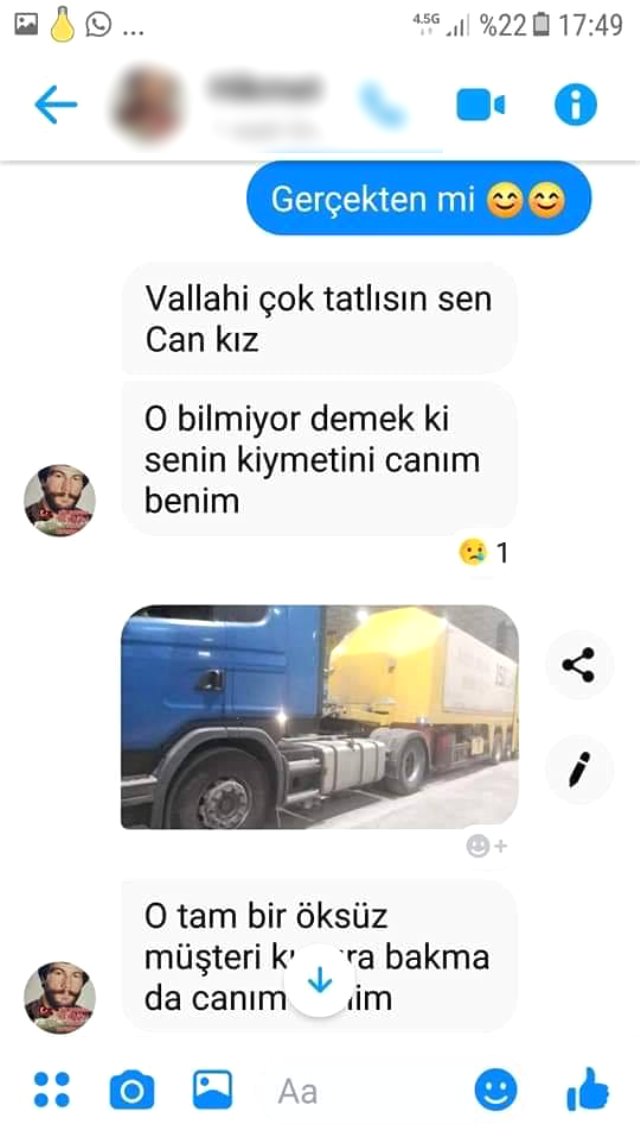Open the gallery image picker
Viewport: 640px width, 1142px height.
coord(213,1090)
